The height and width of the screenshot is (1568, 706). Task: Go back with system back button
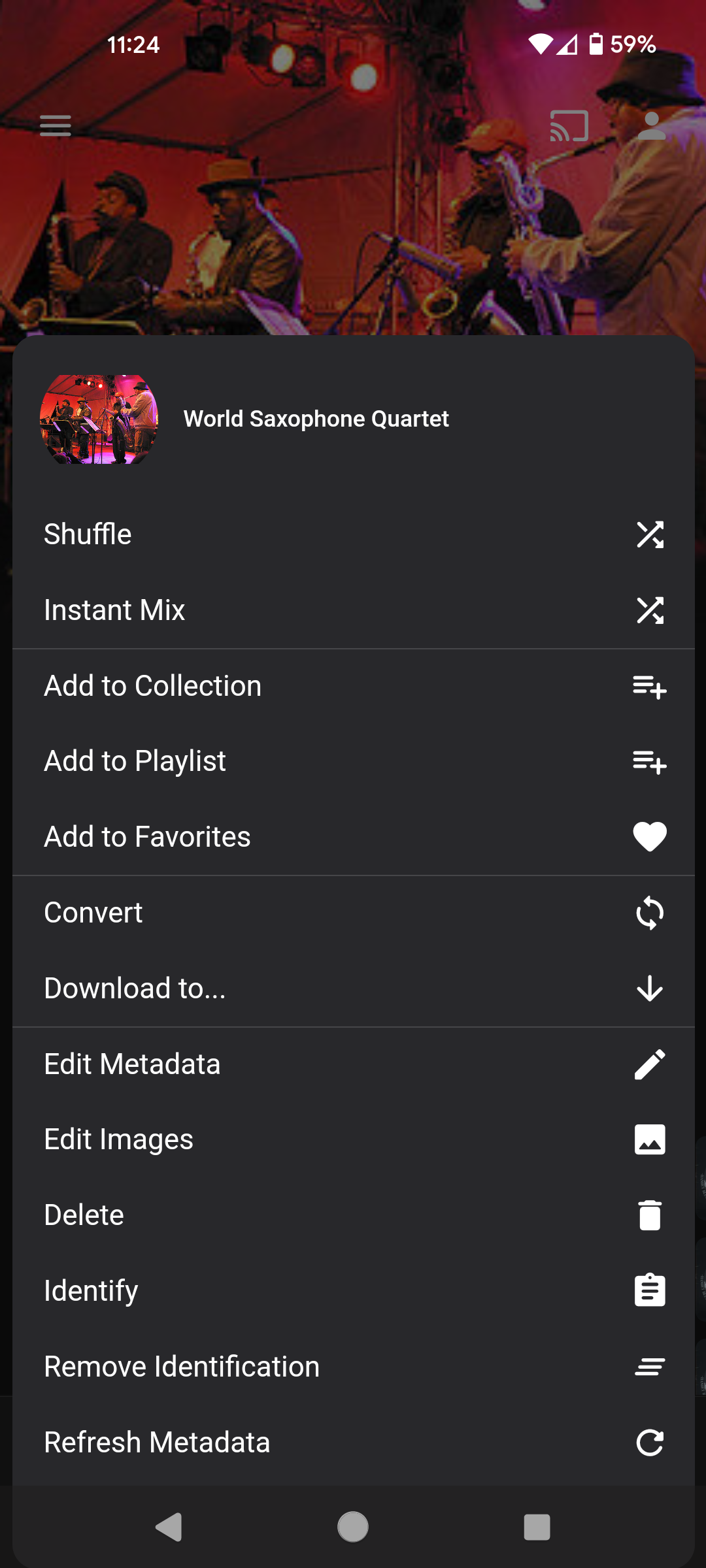click(x=169, y=1527)
